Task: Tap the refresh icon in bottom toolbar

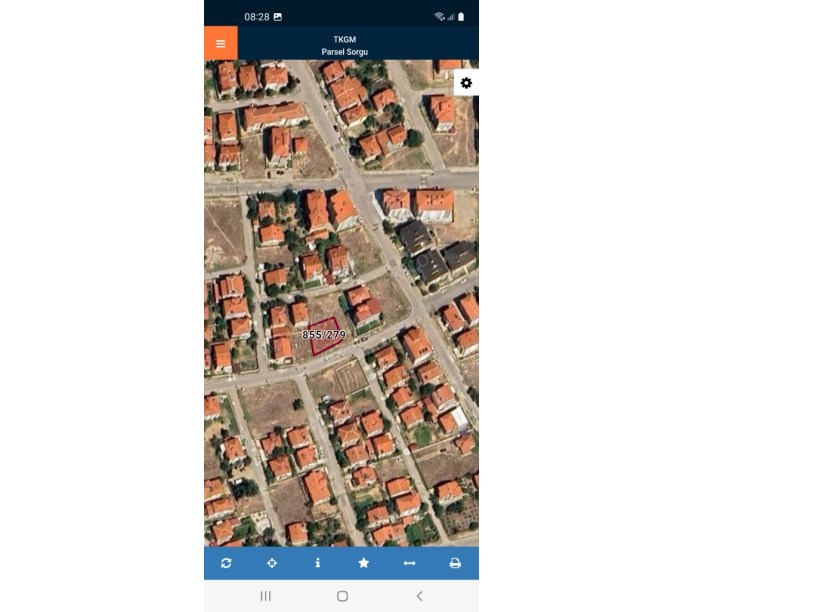Action: (x=226, y=563)
